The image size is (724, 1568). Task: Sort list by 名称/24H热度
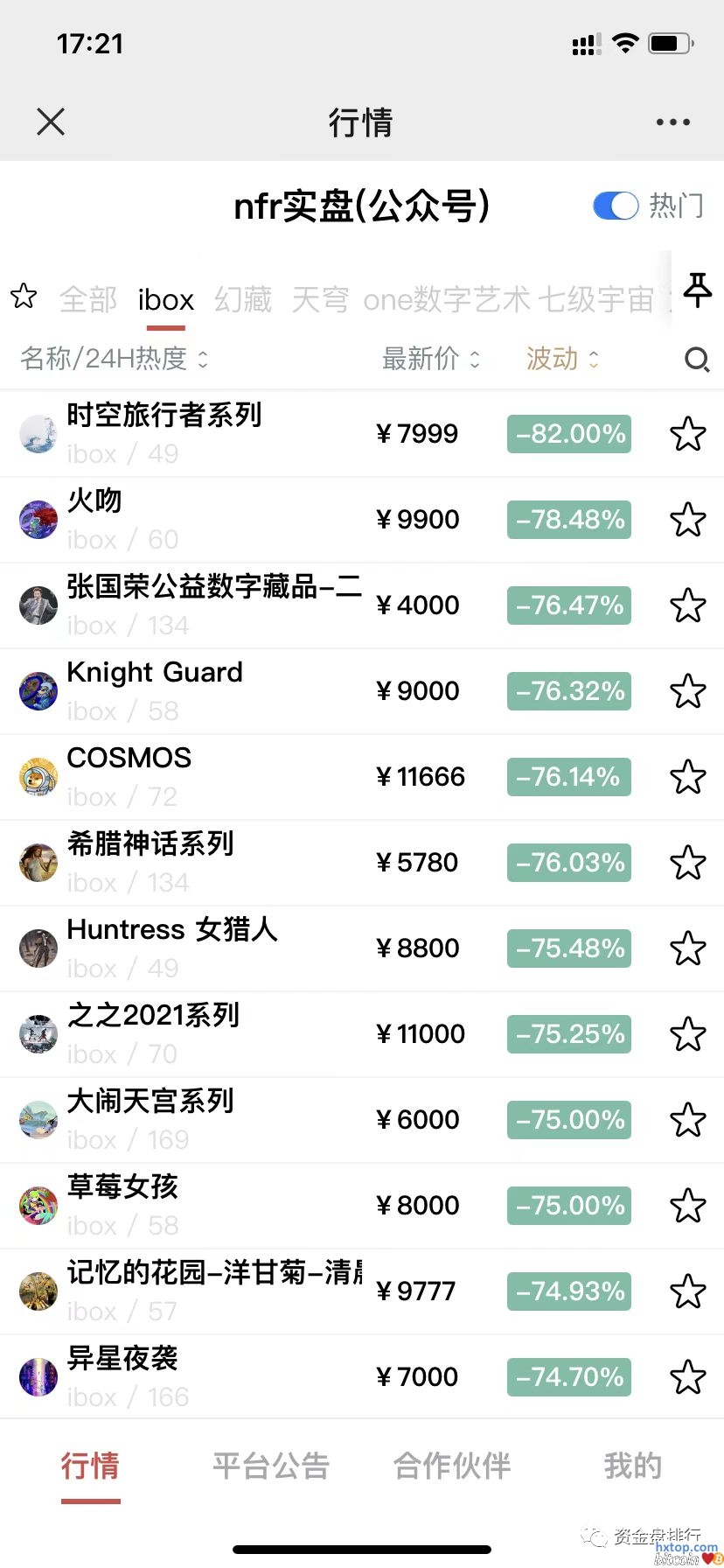pos(115,359)
